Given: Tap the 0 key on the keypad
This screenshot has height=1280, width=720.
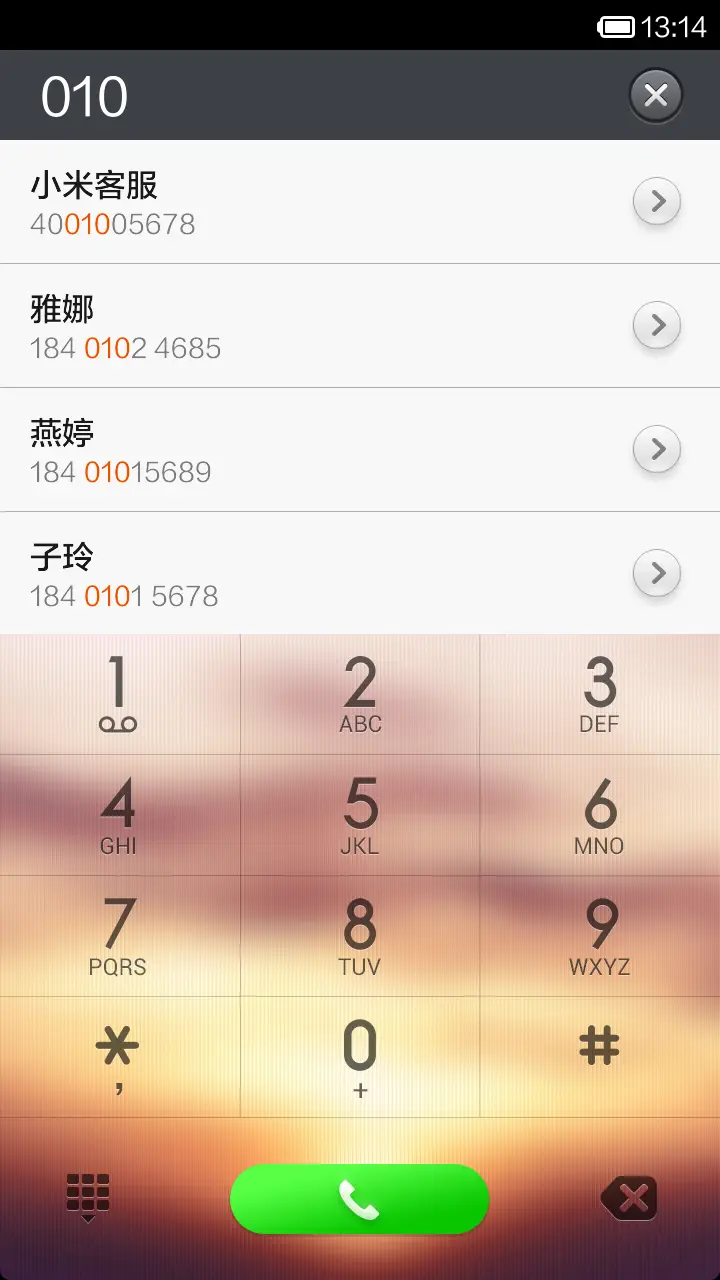Looking at the screenshot, I should click(360, 1055).
